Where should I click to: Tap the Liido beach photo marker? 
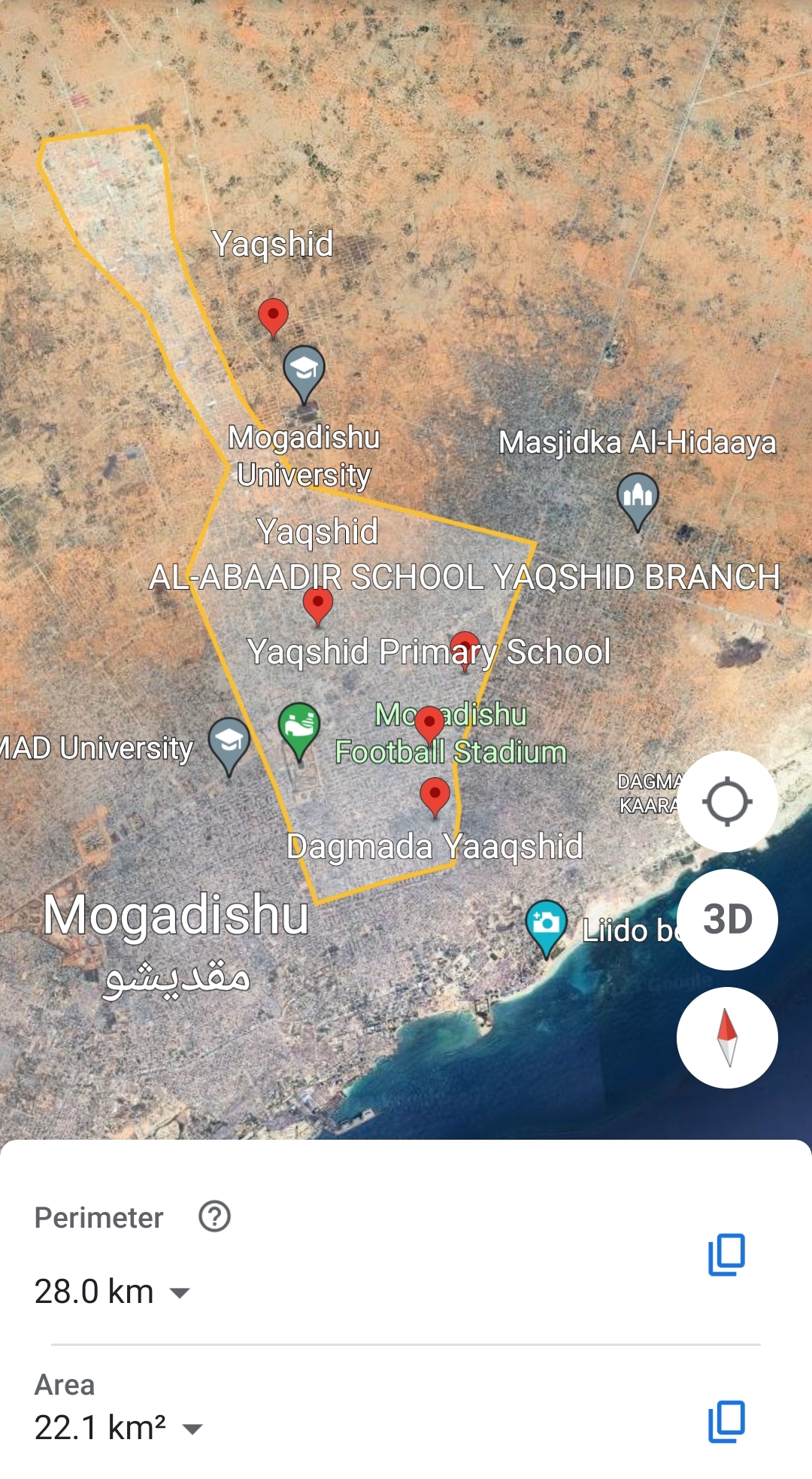[547, 924]
